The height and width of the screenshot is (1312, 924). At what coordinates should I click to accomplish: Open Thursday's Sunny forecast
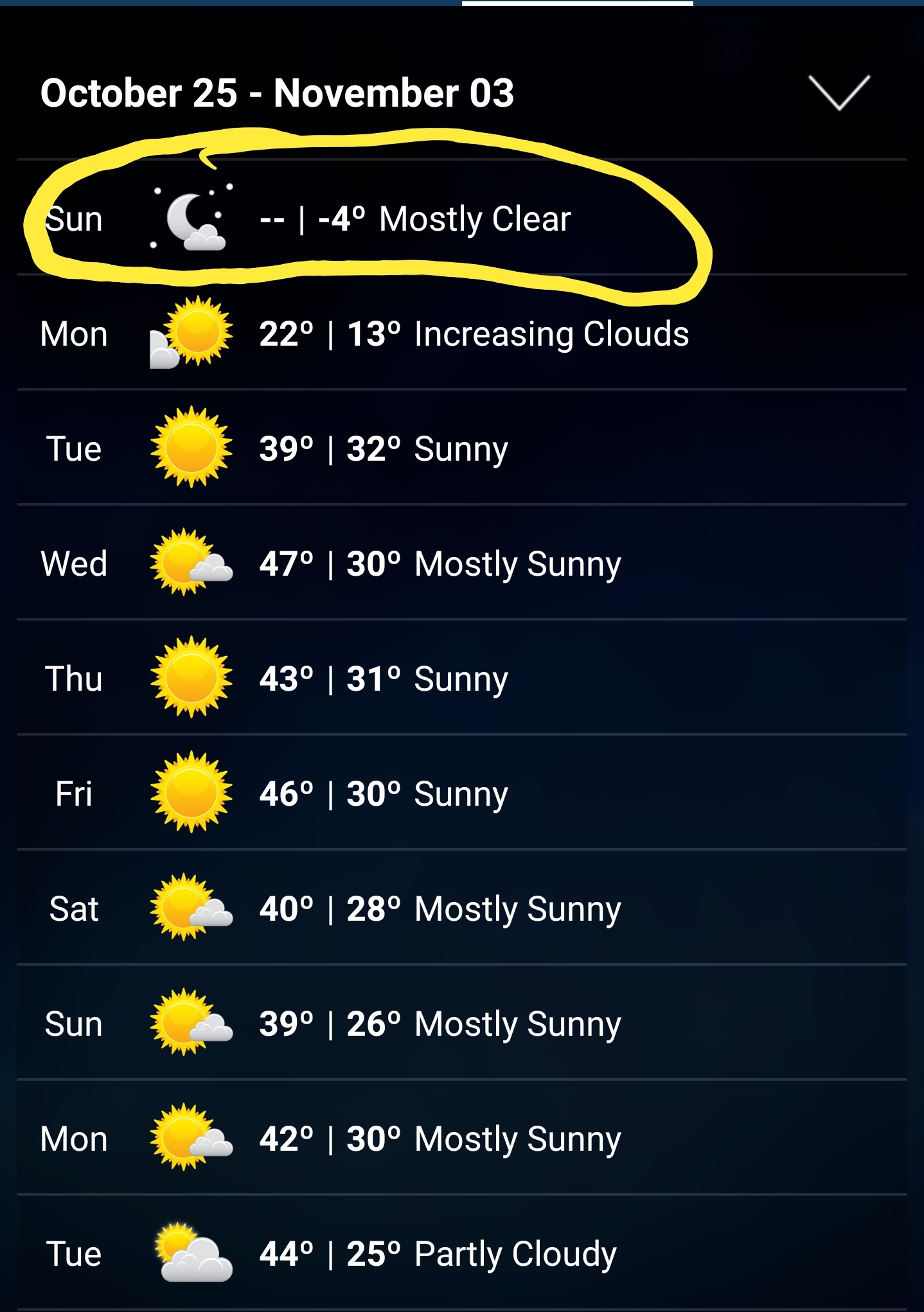point(461,679)
